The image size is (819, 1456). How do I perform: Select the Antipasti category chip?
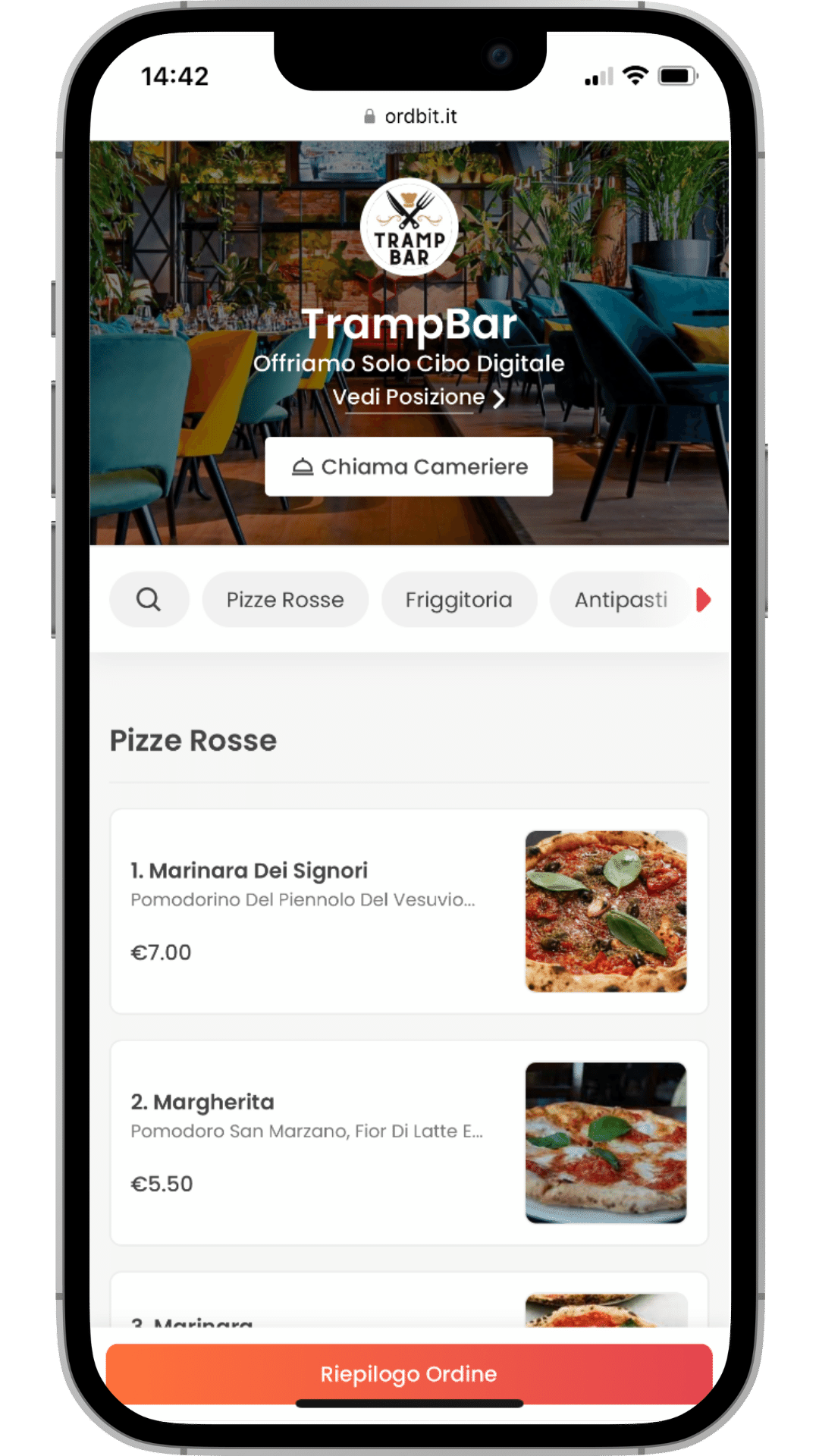(x=620, y=600)
